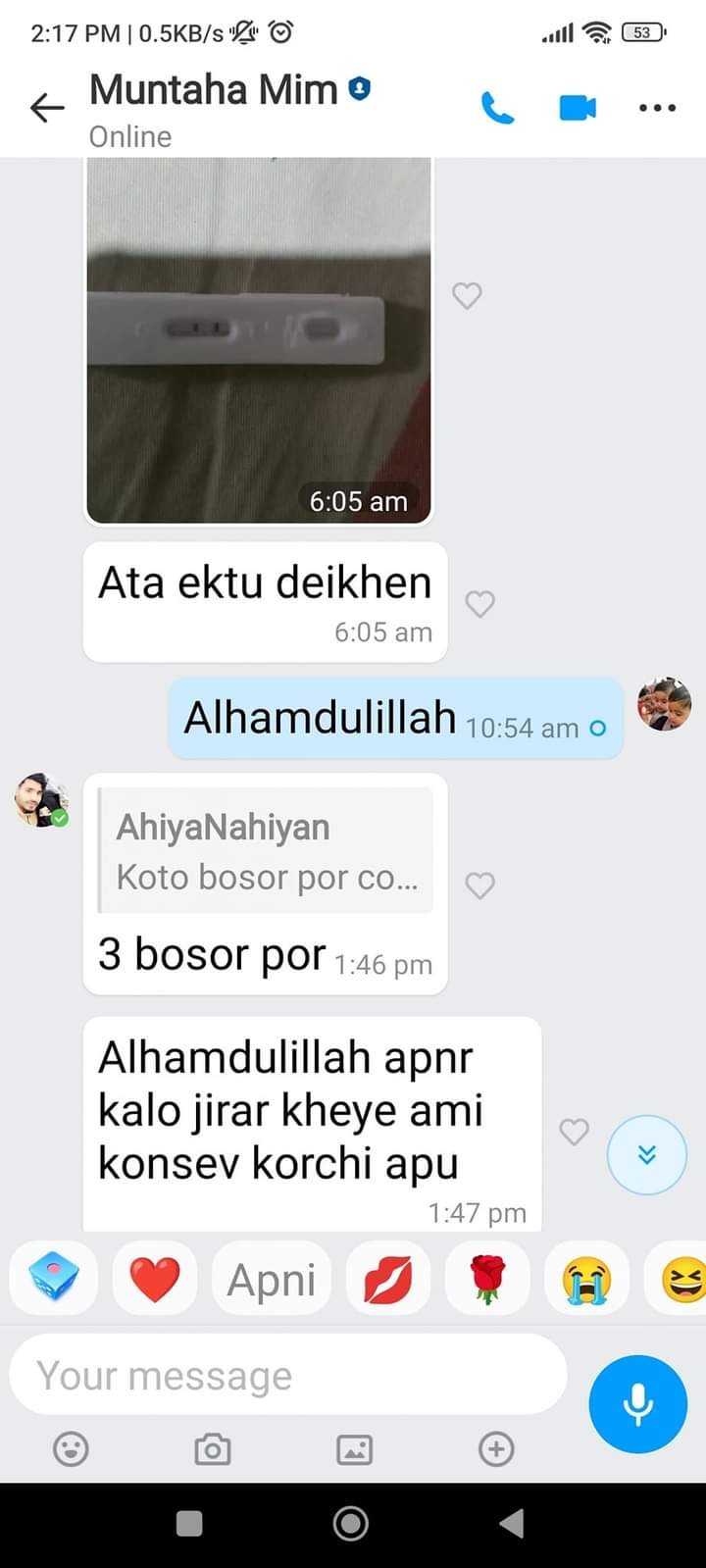
Task: Like the 'Ata ektu deikhen' message
Action: pos(479,604)
